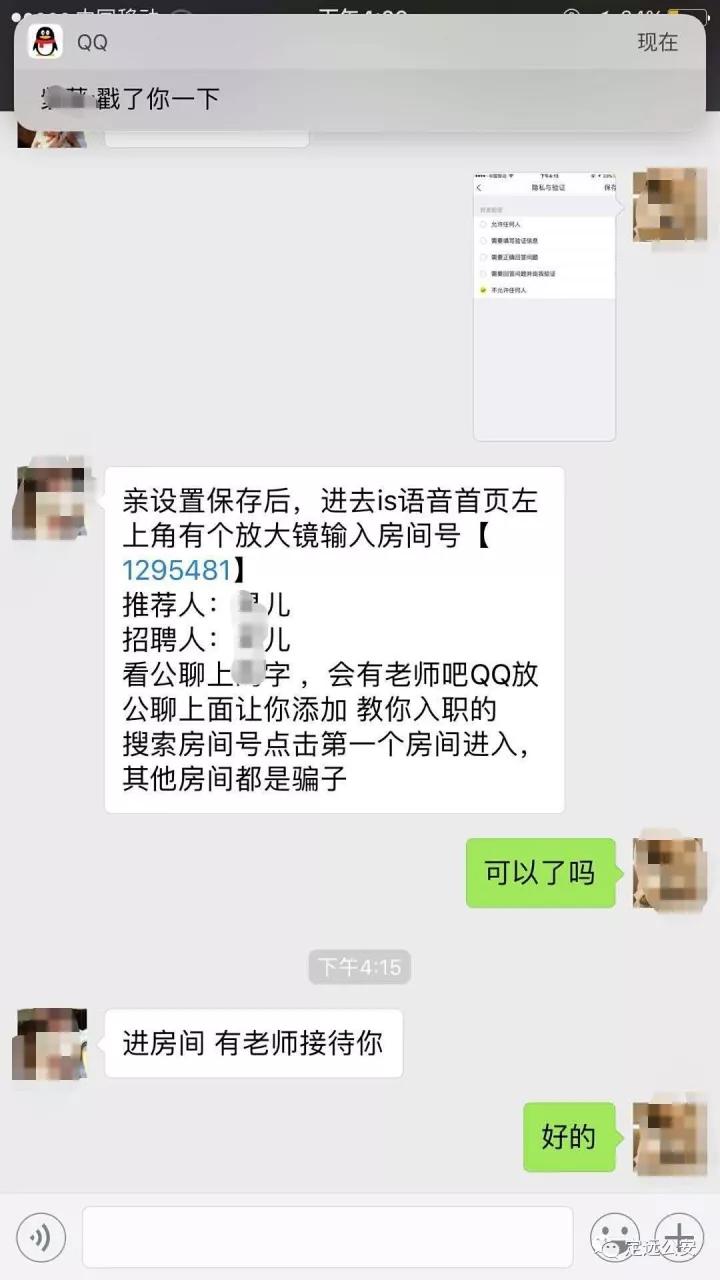Screen dimensions: 720x1280
Task: Tap the plus icon to add attachments
Action: point(681,1236)
